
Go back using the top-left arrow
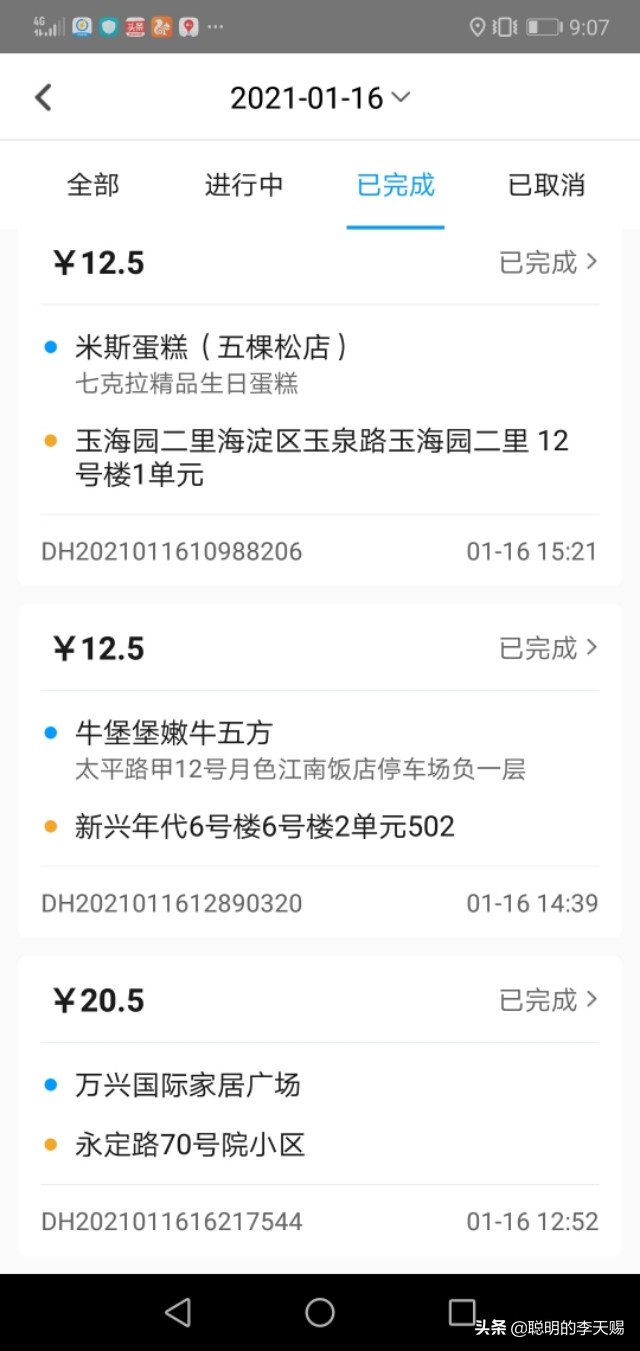43,97
